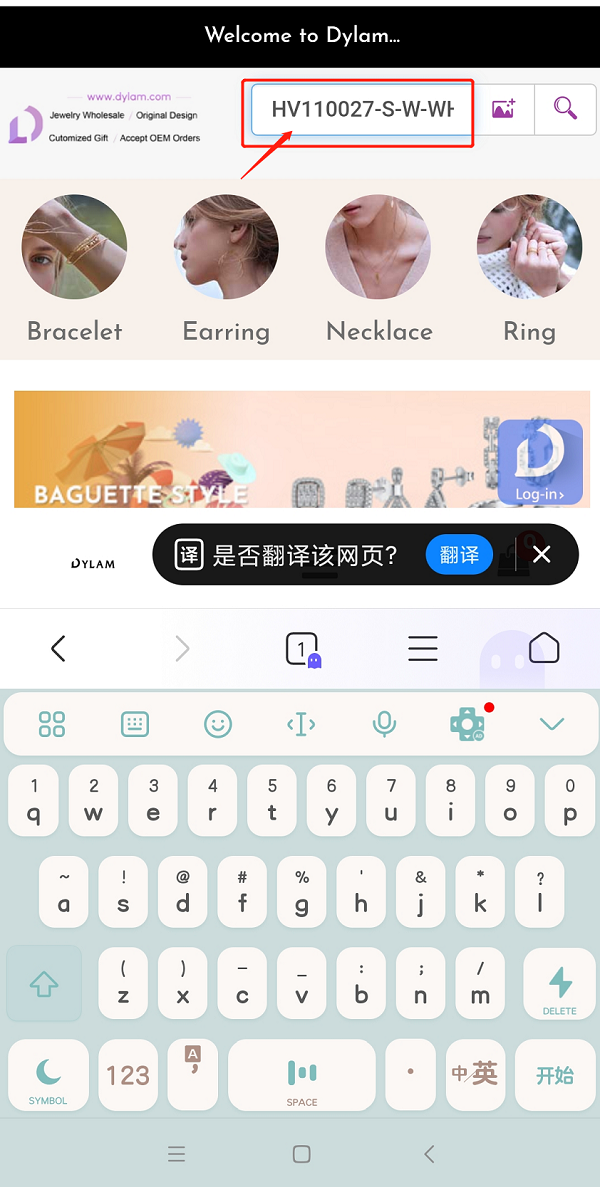Tap the search field containing HV110027-S-W-WH
This screenshot has width=600, height=1187.
pos(362,110)
